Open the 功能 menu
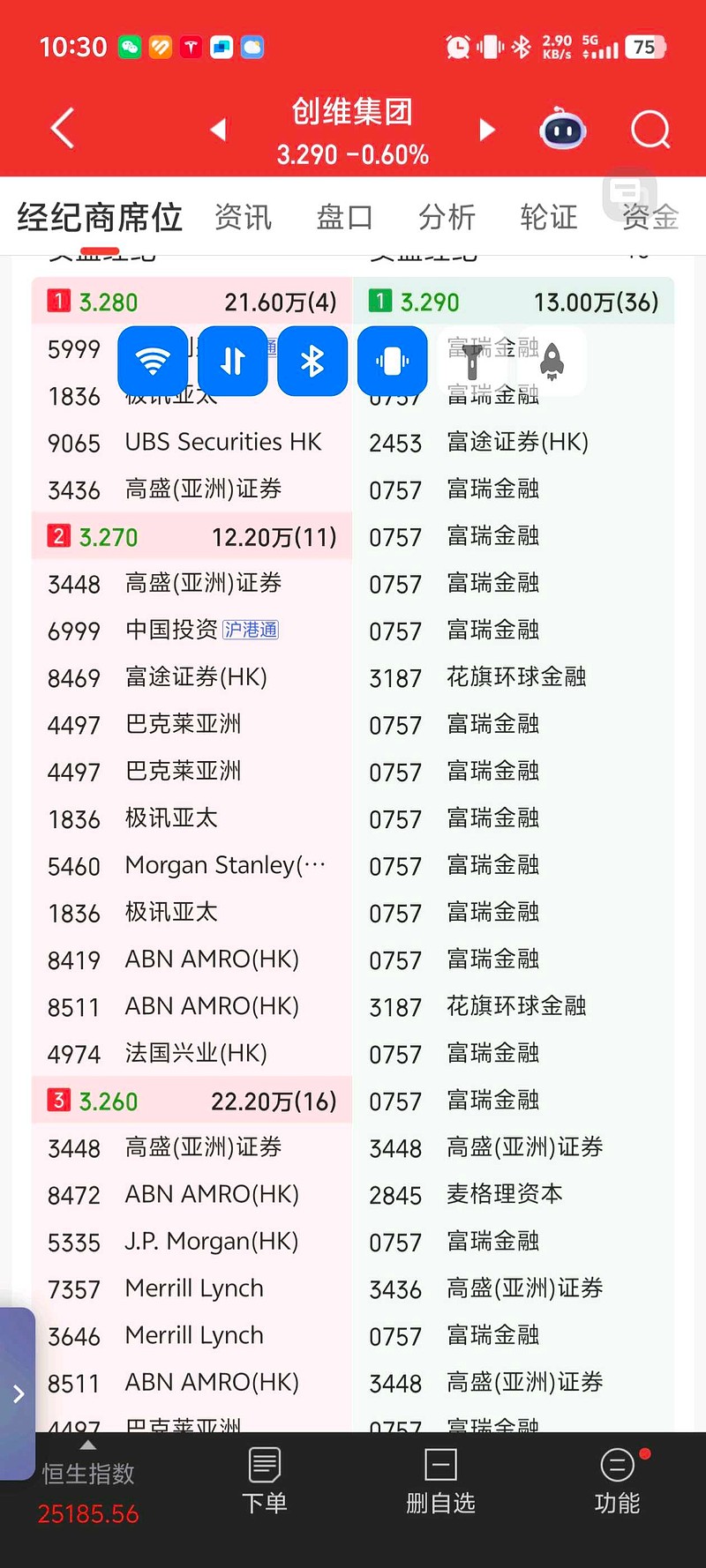706x1568 pixels. (617, 1481)
